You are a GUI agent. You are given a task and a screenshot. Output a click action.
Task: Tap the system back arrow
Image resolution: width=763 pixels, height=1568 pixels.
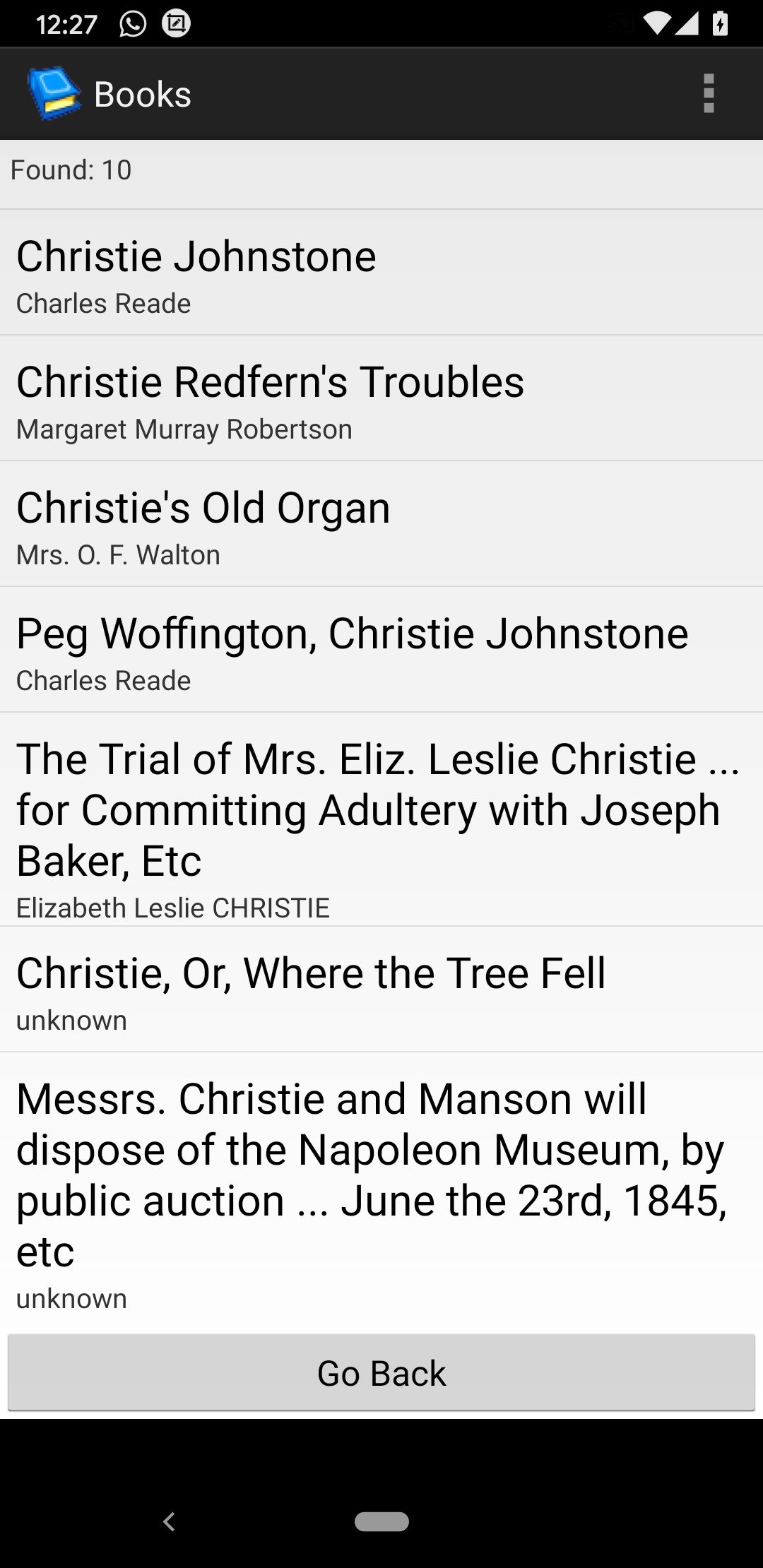[x=169, y=1521]
